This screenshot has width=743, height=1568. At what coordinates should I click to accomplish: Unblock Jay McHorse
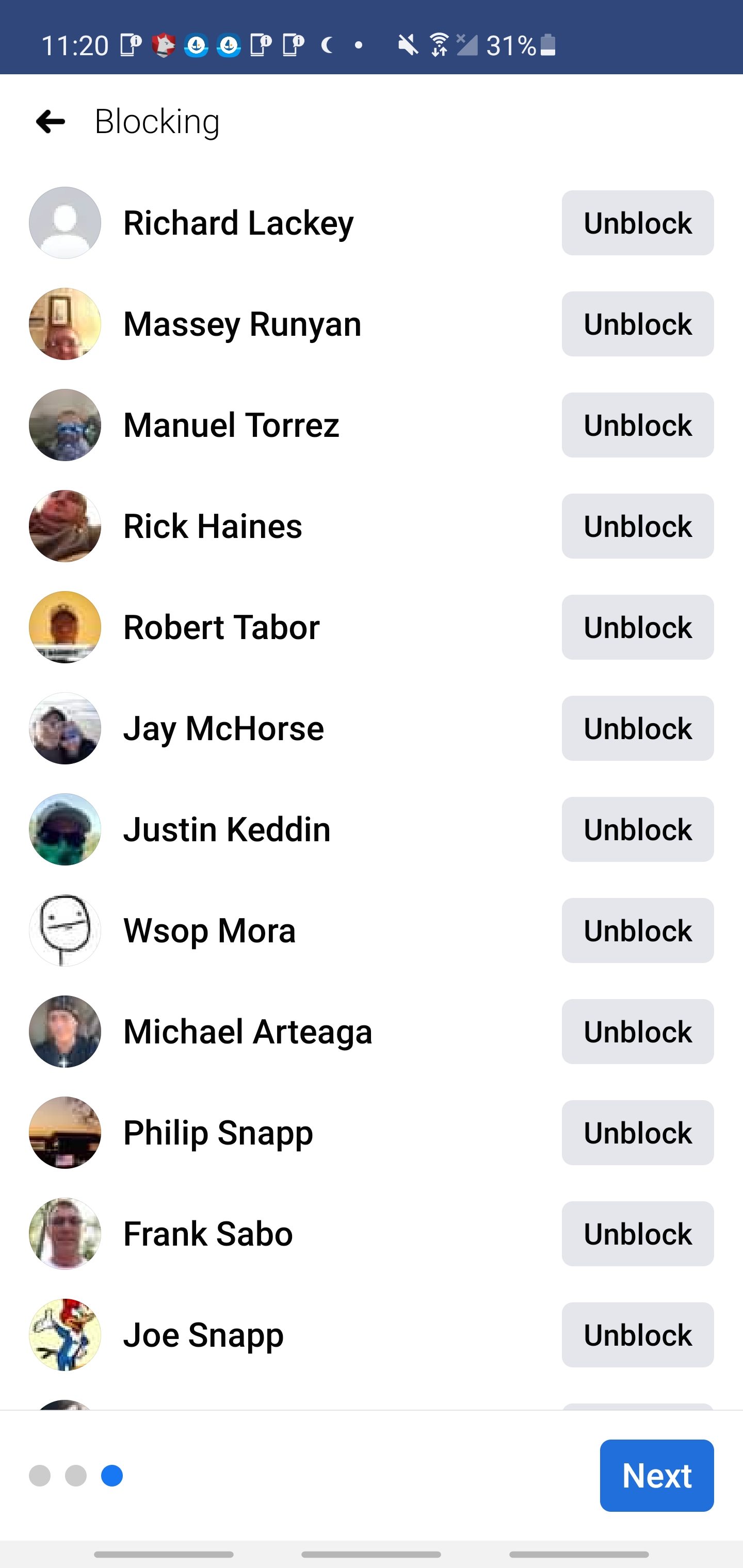(x=637, y=728)
